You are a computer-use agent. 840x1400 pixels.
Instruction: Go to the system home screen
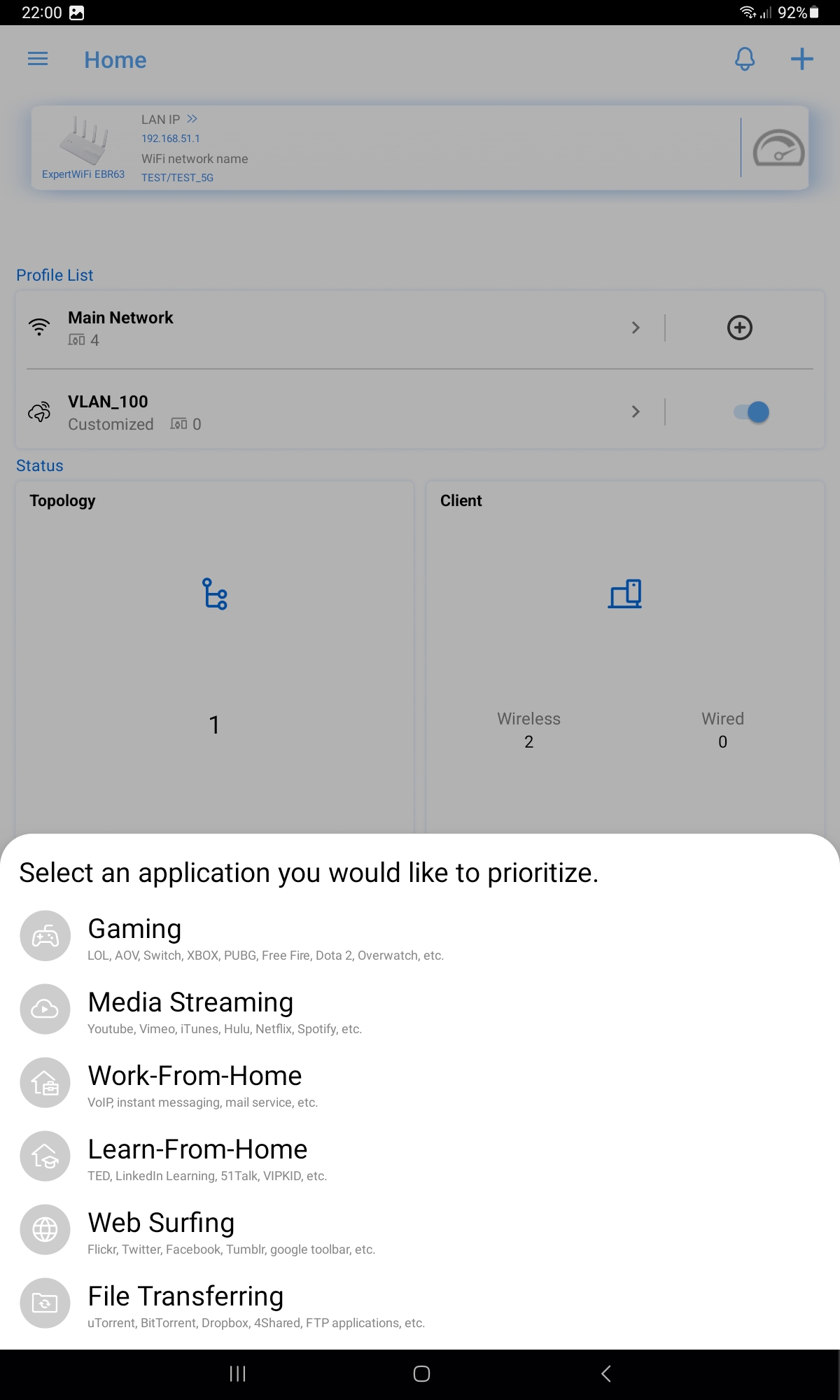421,1374
